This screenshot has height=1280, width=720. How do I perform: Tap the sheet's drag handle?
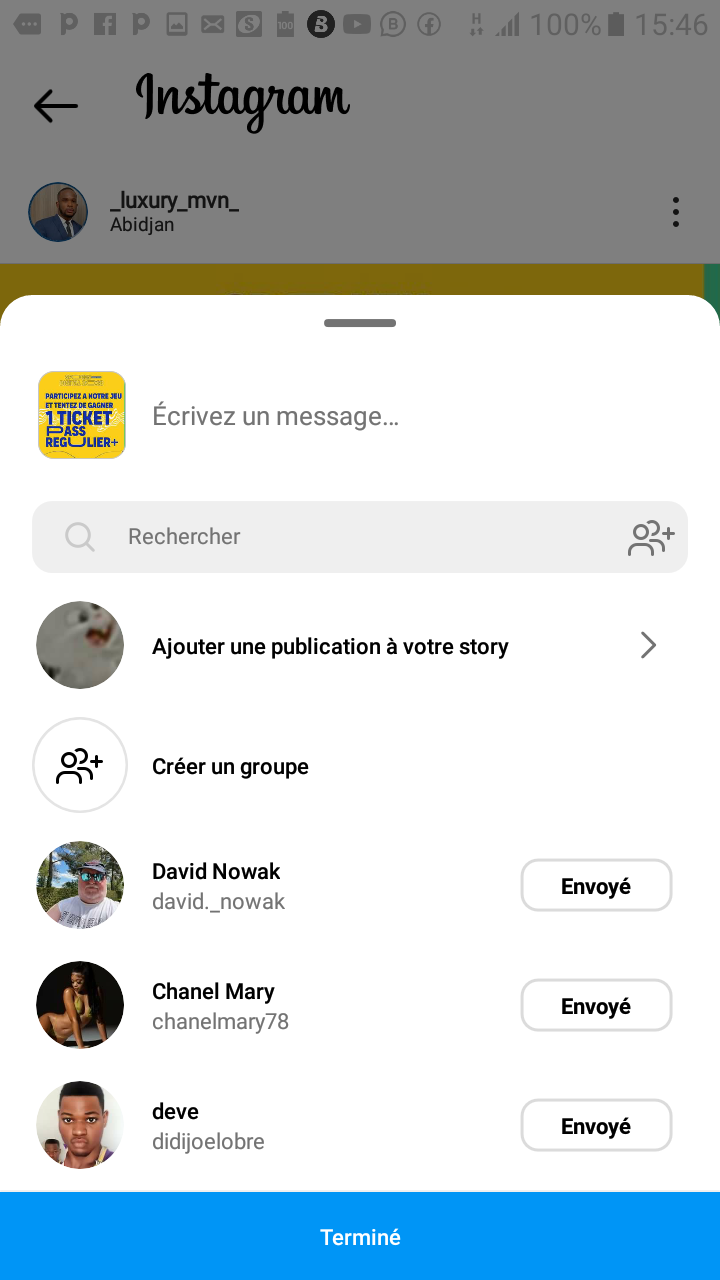coord(360,323)
